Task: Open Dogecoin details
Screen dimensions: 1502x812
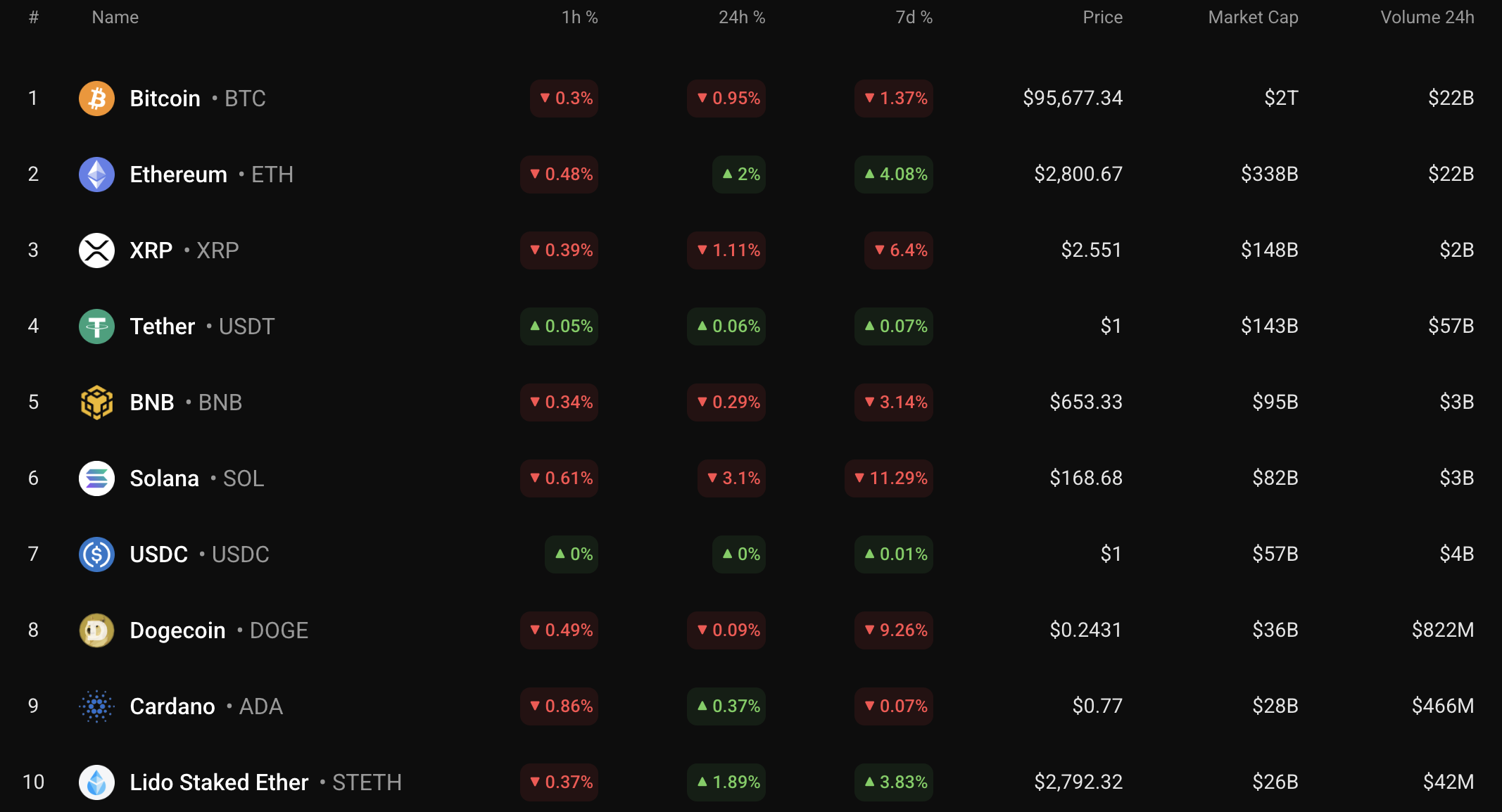Action: 177,630
